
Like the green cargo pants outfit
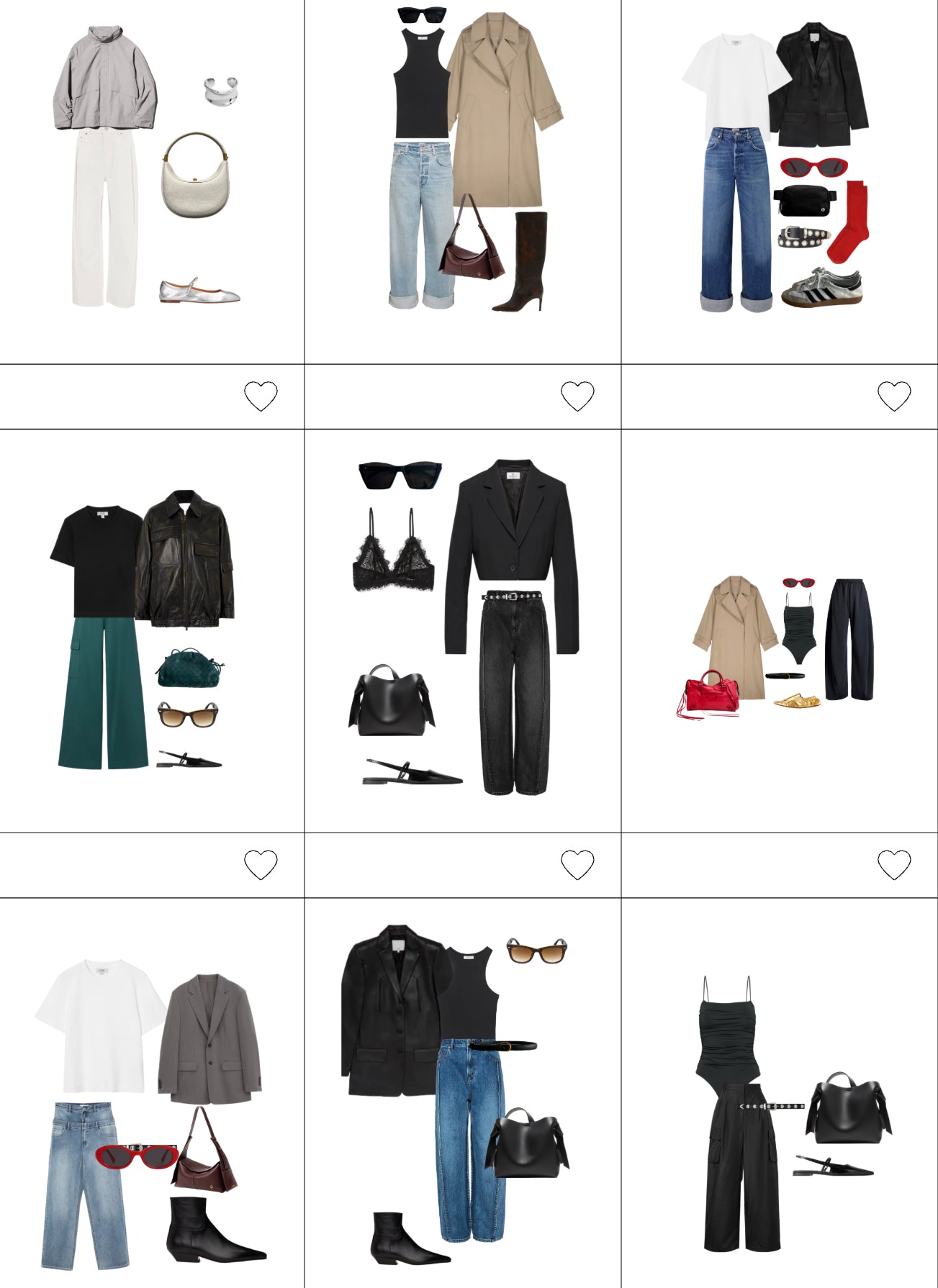(261, 865)
